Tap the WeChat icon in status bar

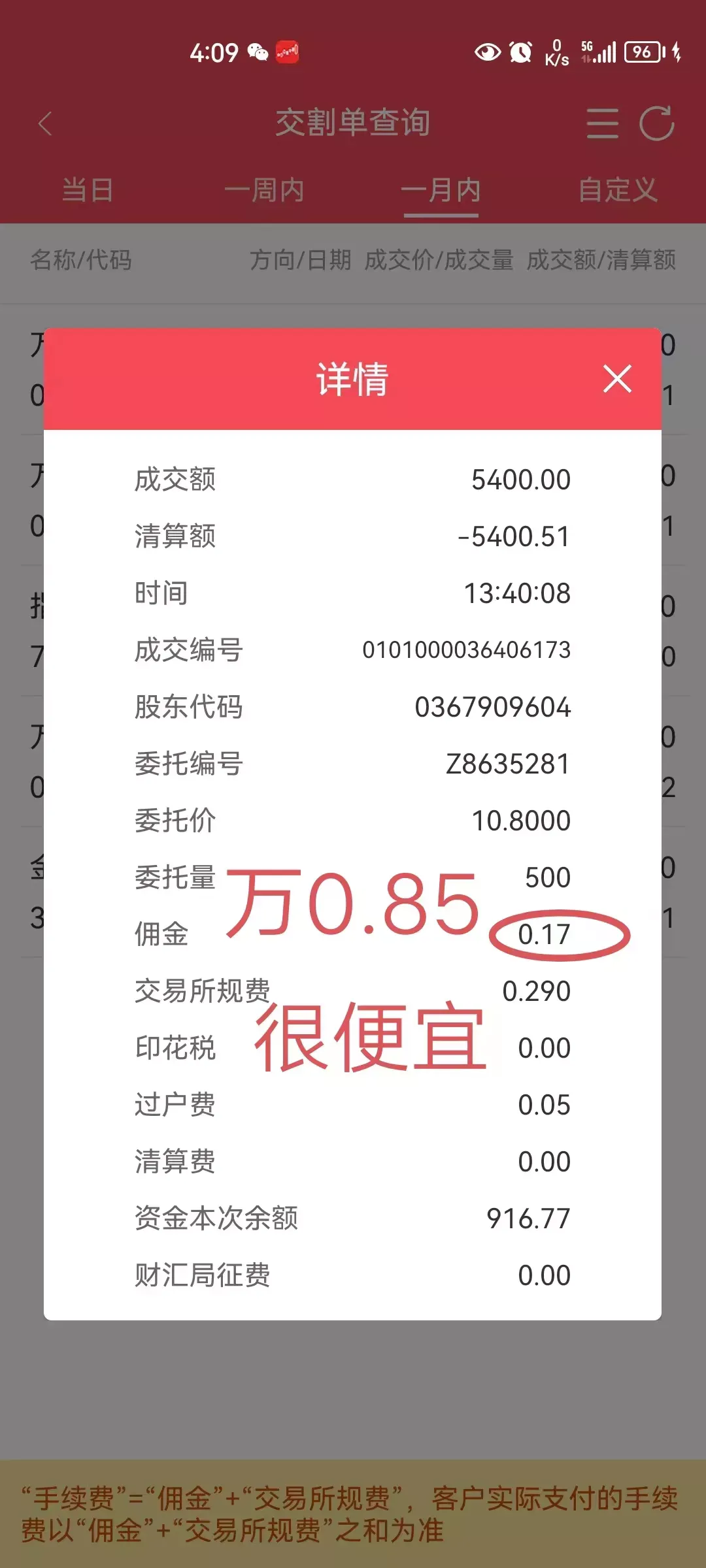(x=256, y=52)
